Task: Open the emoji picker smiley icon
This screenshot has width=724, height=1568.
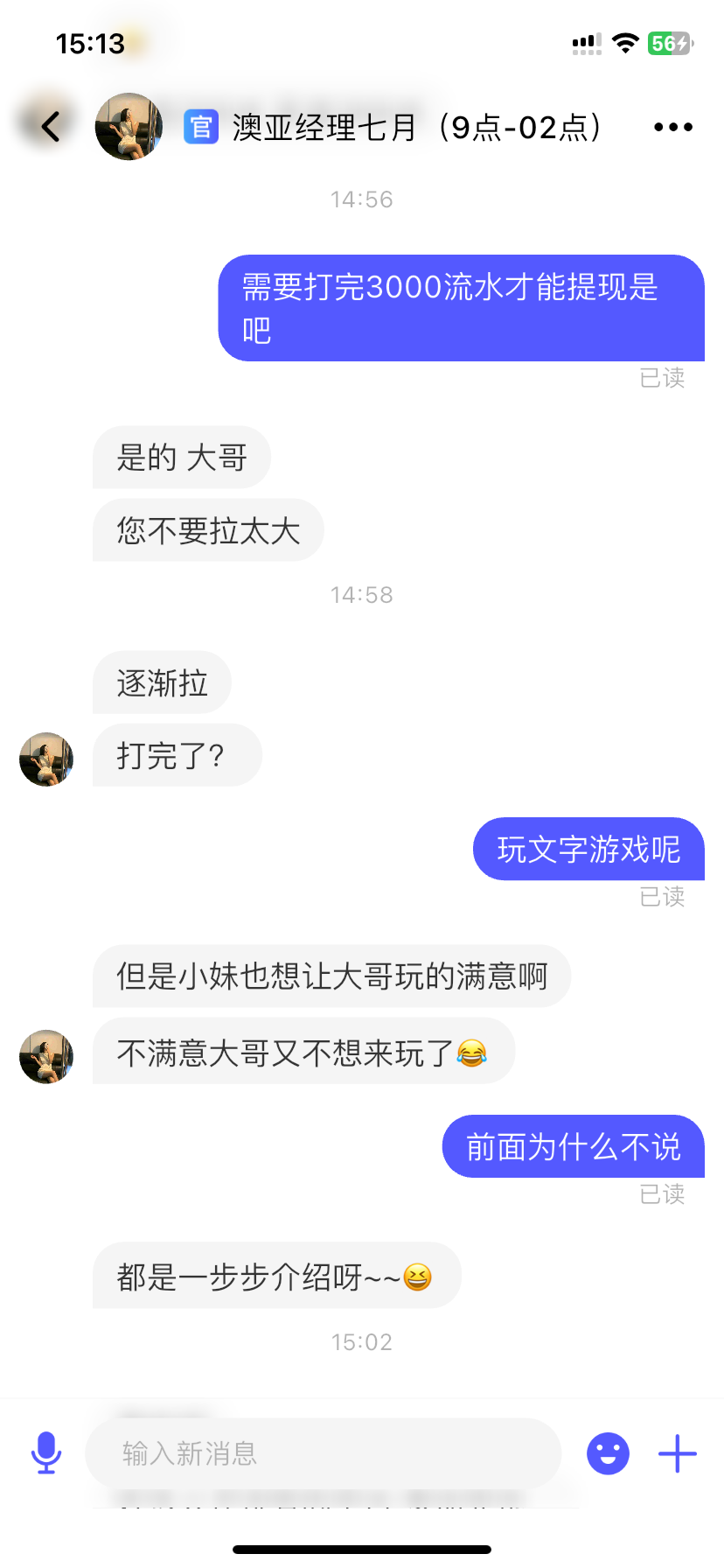Action: (x=607, y=1453)
